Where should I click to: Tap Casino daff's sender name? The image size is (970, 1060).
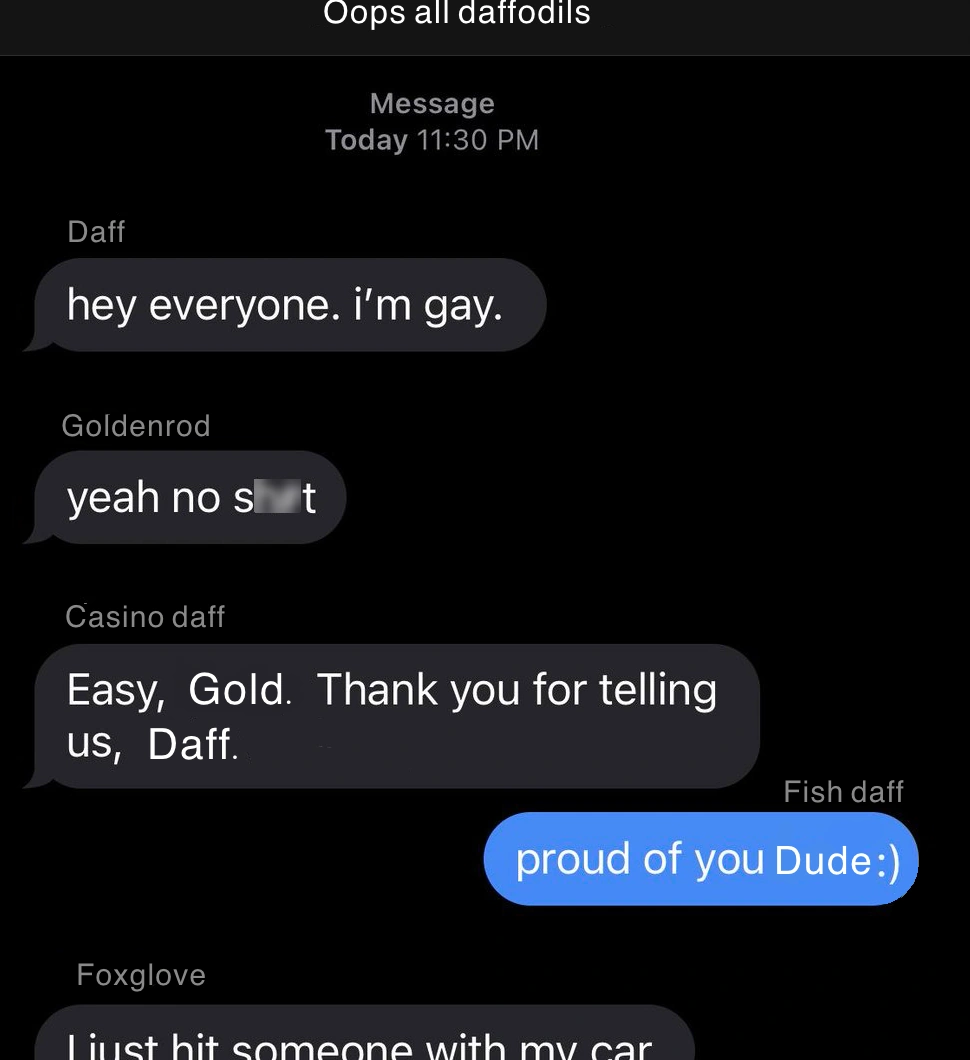tap(144, 616)
